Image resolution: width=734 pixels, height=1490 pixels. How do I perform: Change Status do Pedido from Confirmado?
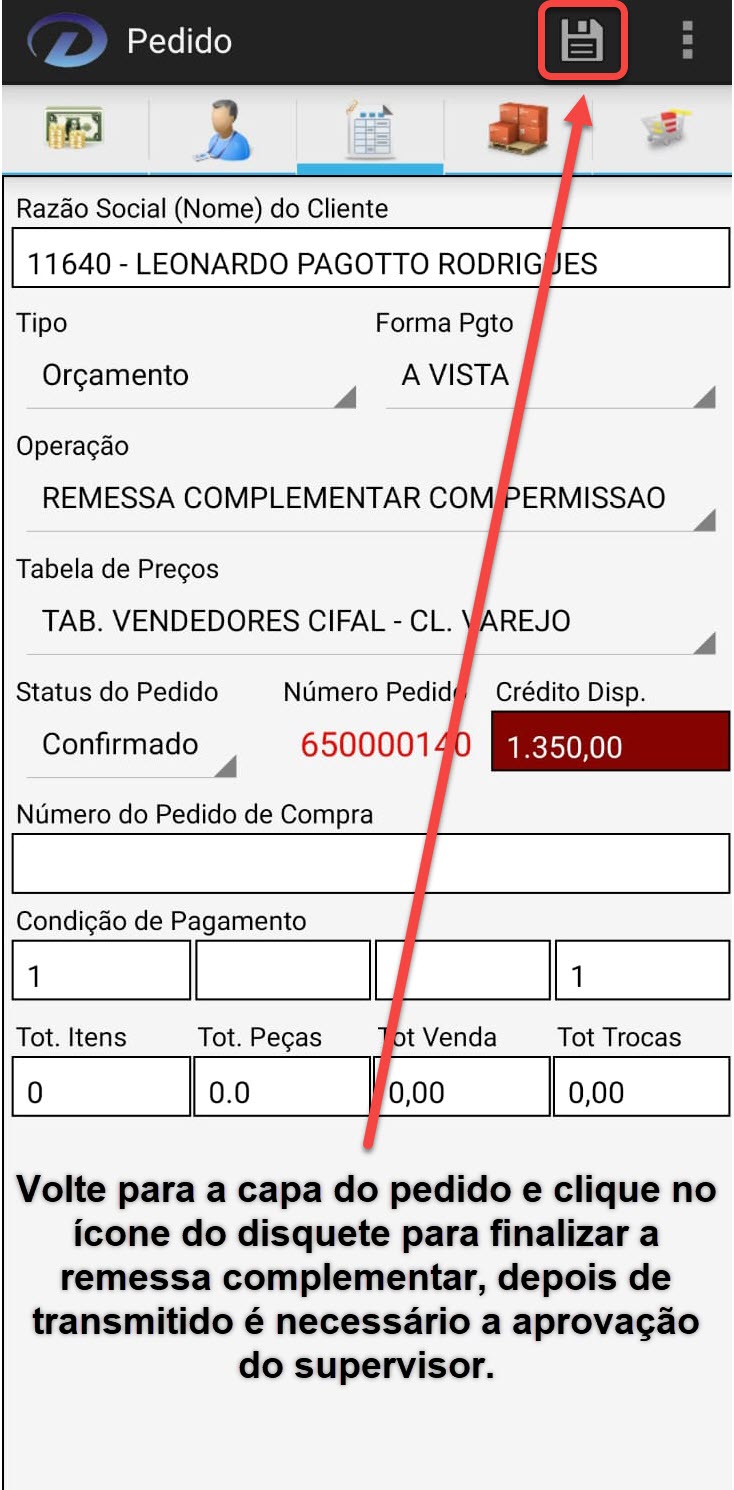coord(130,747)
